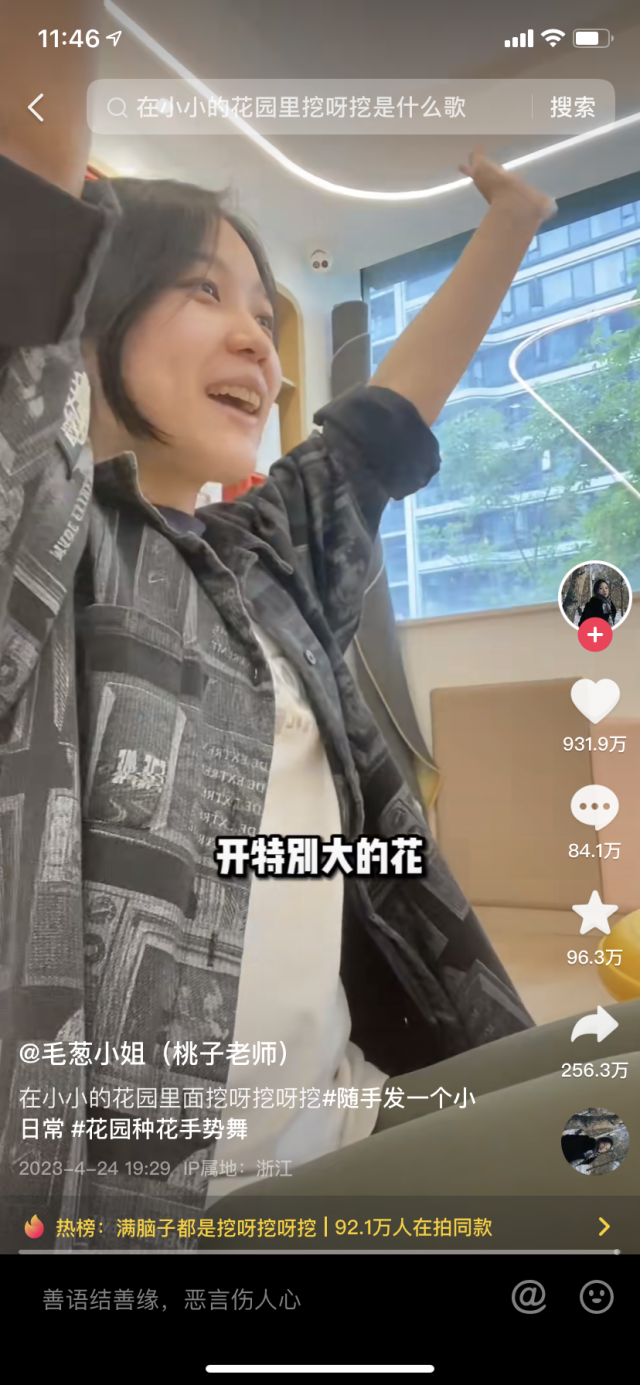Open the creator's avatar profile
Viewport: 640px width, 1385px height.
(x=595, y=596)
